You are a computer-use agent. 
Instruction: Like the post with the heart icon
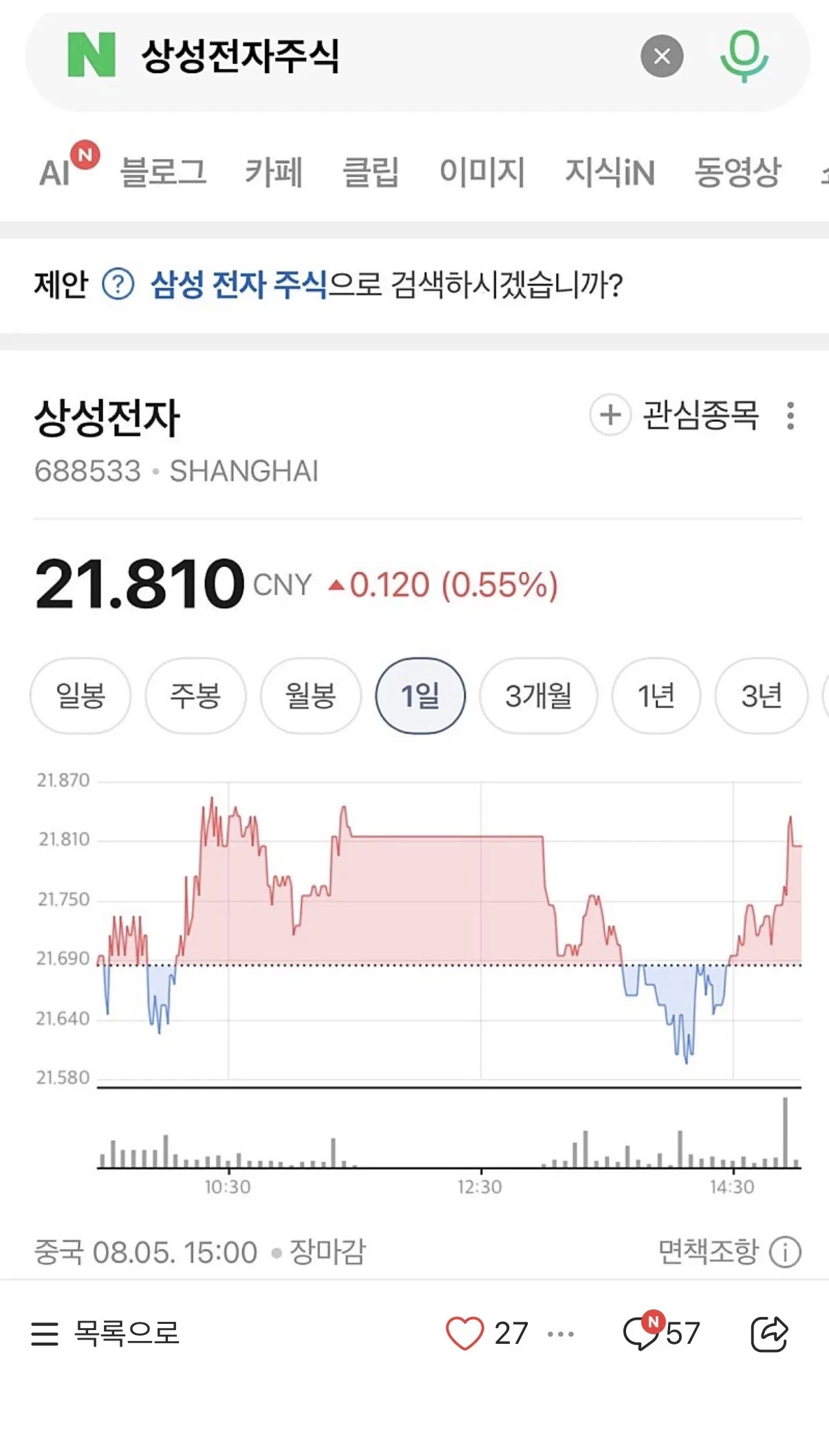click(x=465, y=1334)
